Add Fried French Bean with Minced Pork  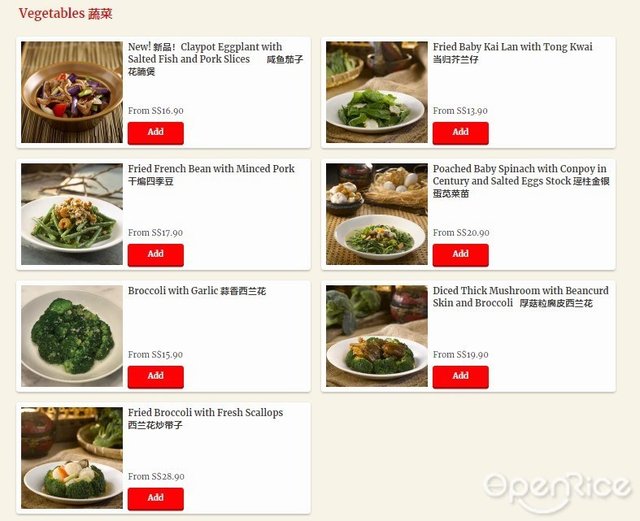tap(155, 254)
